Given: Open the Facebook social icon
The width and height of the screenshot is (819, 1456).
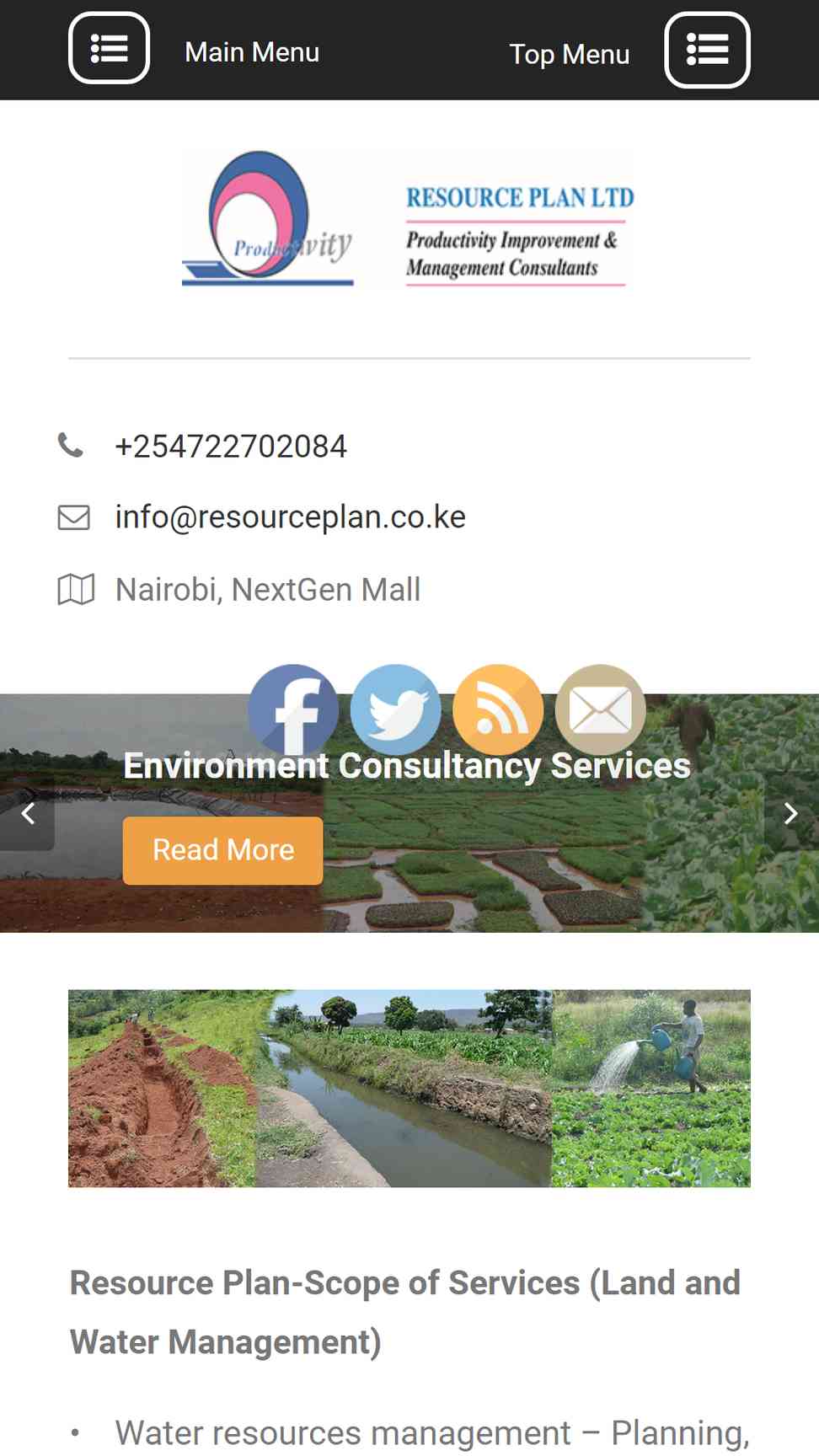Looking at the screenshot, I should click(x=293, y=709).
